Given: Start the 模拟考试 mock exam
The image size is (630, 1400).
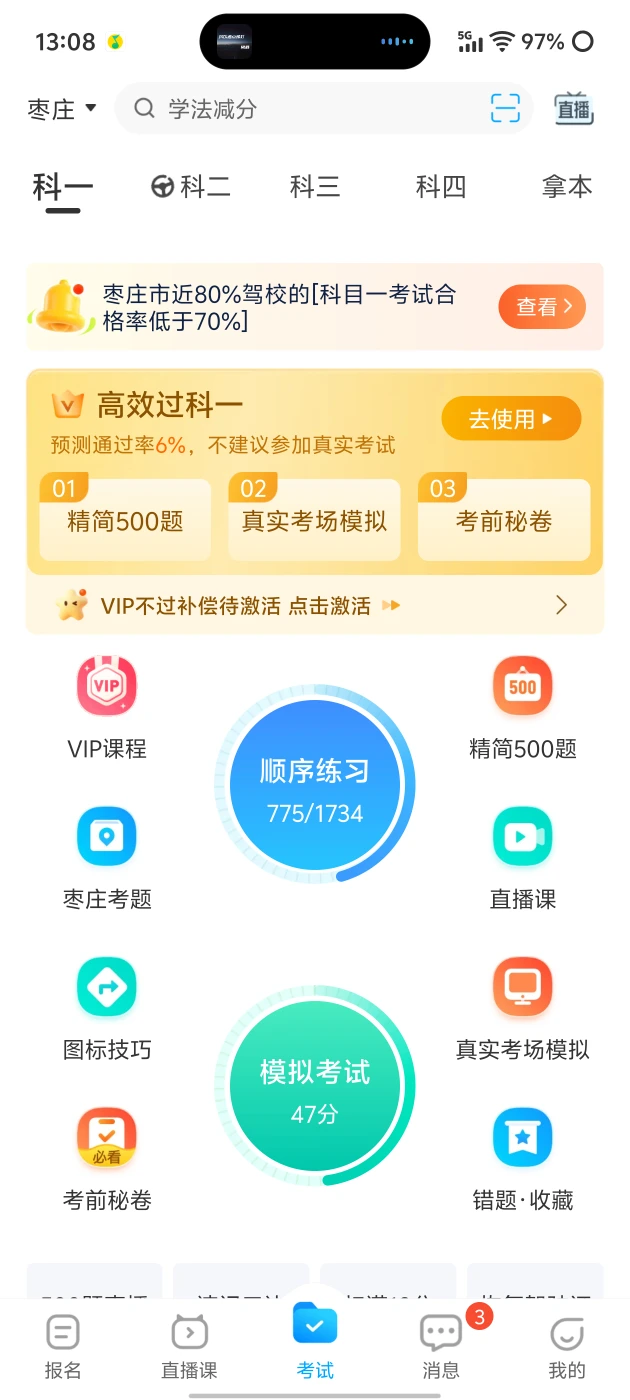Looking at the screenshot, I should (315, 1086).
